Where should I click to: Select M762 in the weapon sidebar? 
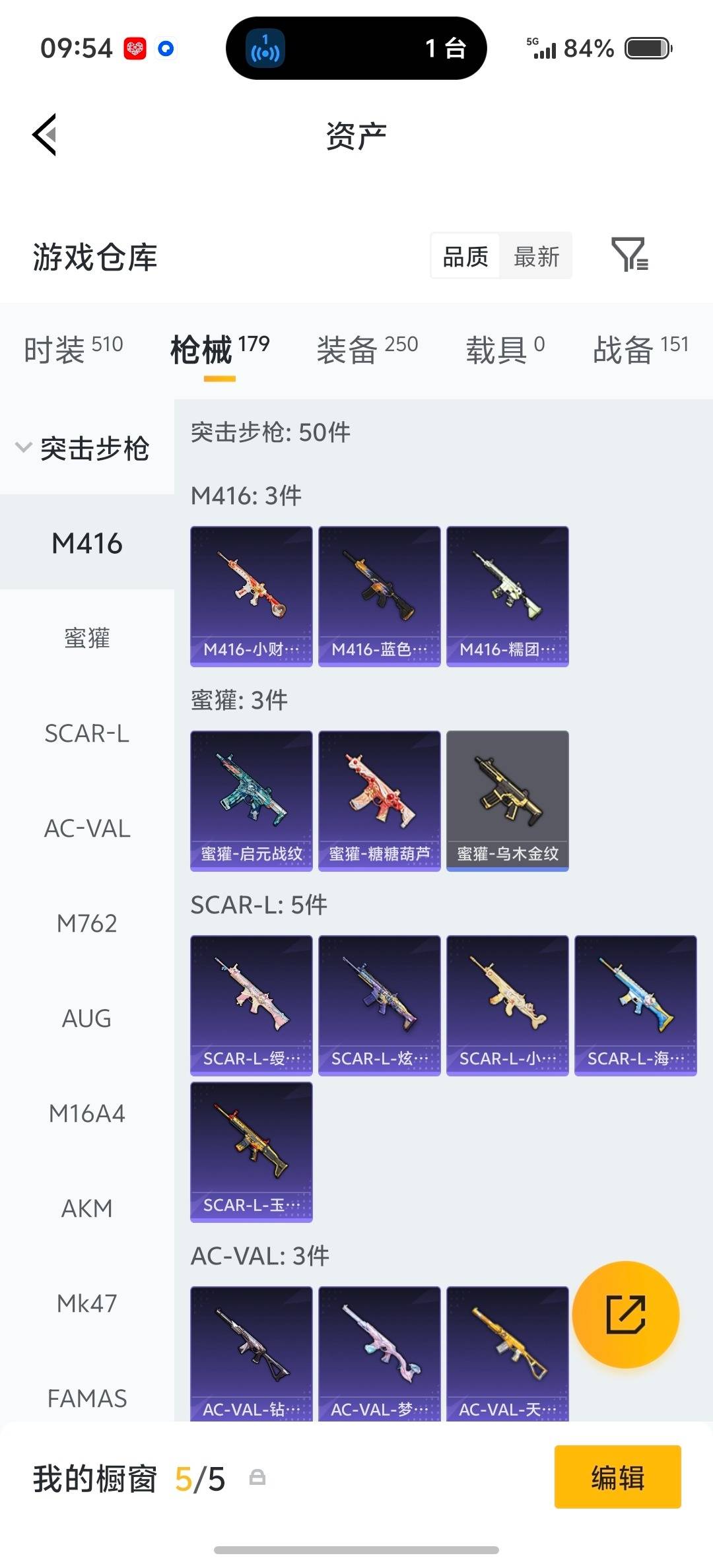(x=86, y=923)
